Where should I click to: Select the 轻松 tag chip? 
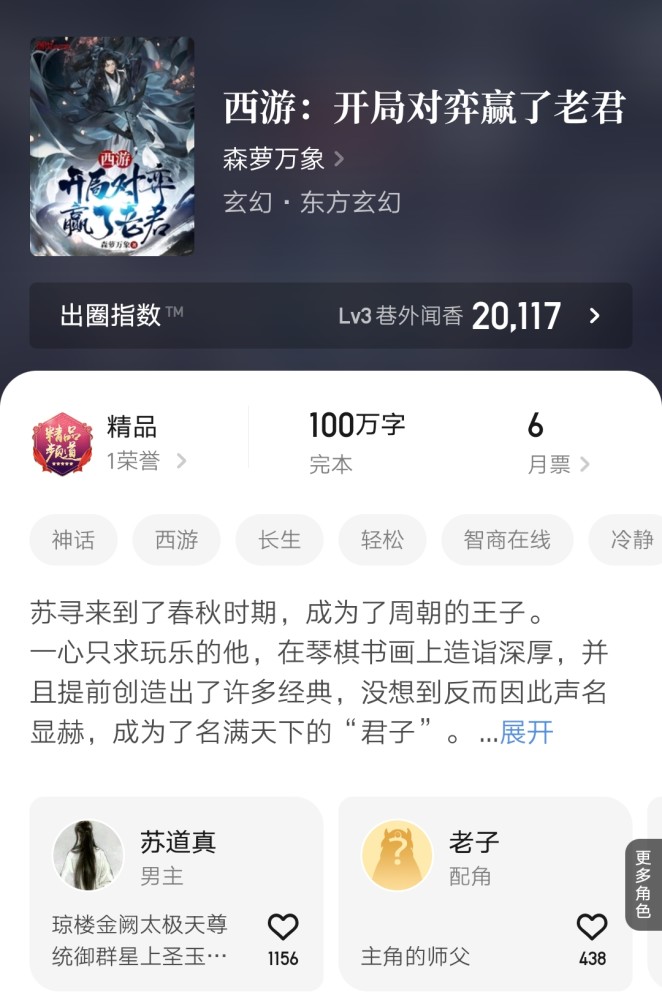[382, 540]
